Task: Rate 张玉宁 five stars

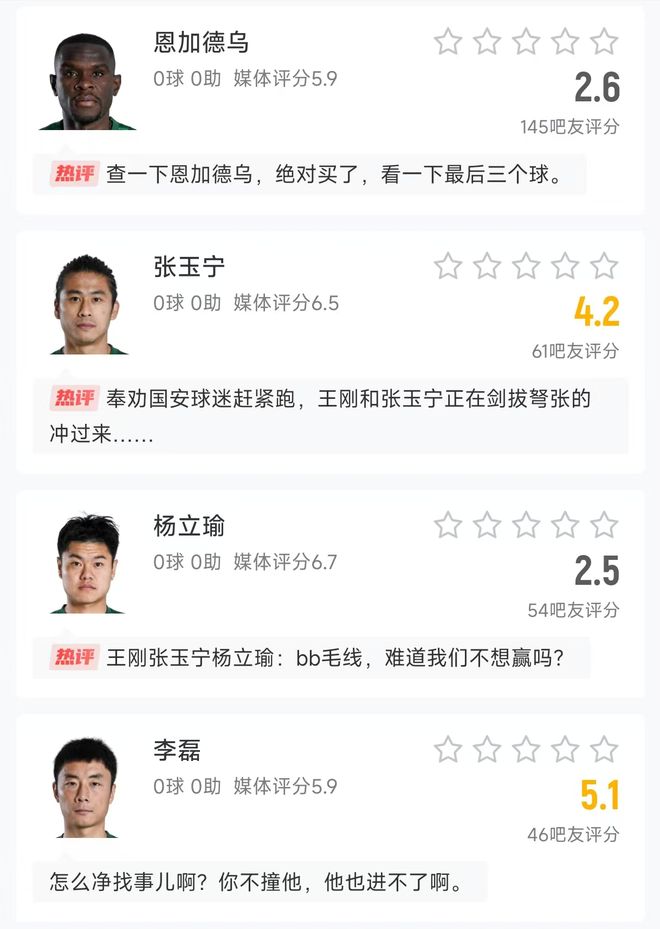Action: tap(604, 266)
